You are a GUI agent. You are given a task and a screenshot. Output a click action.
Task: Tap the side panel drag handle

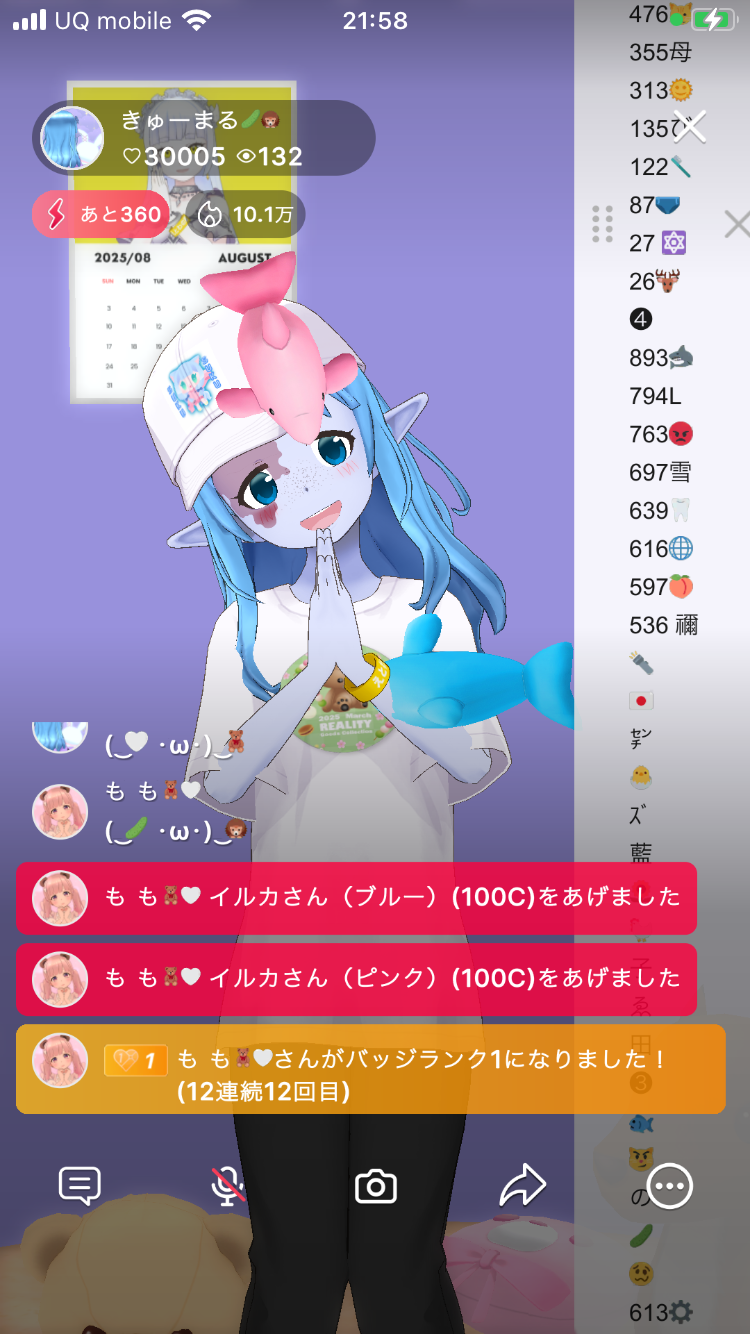coord(602,224)
